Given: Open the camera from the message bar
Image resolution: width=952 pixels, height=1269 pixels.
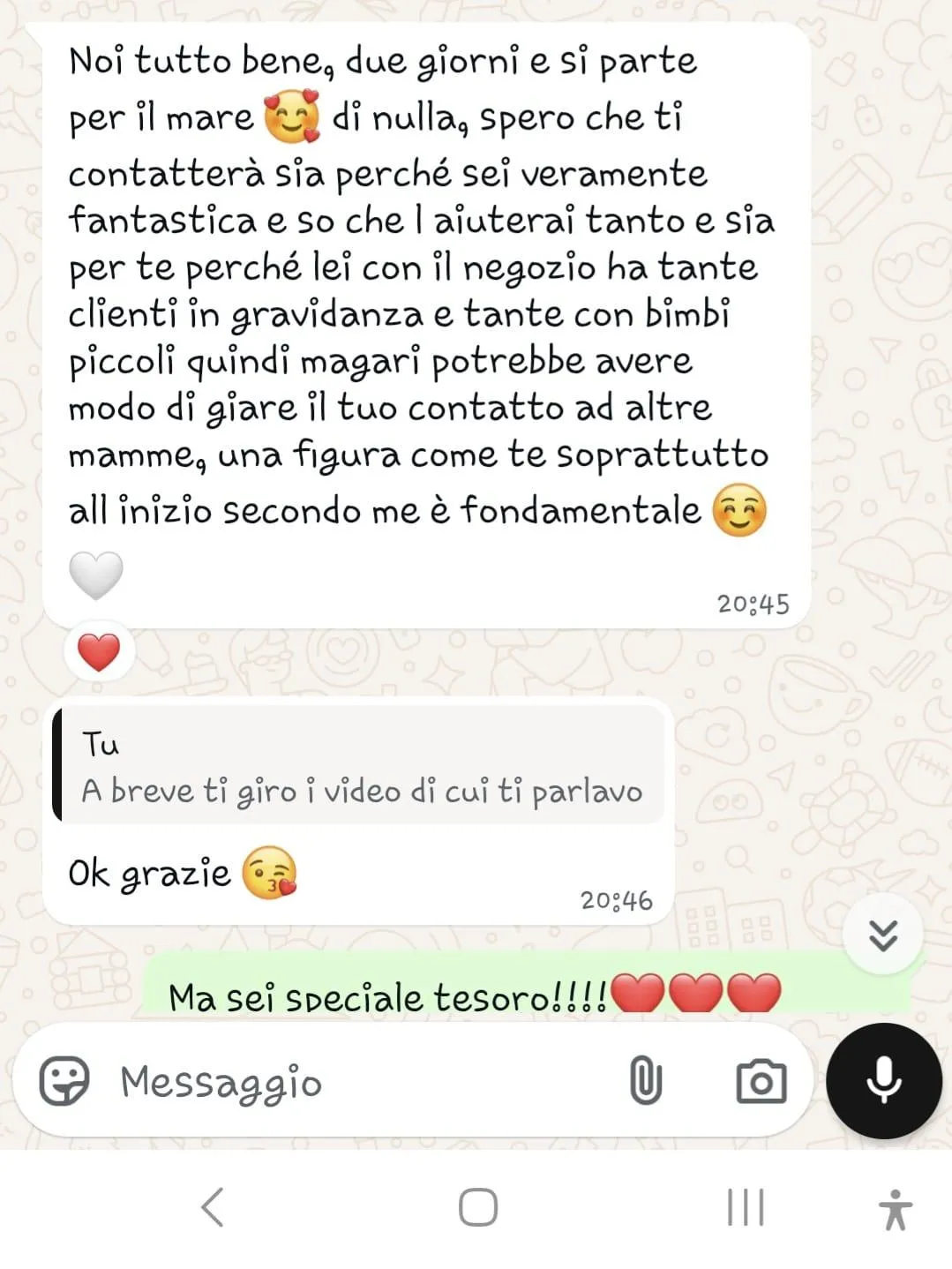Looking at the screenshot, I should point(761,1081).
